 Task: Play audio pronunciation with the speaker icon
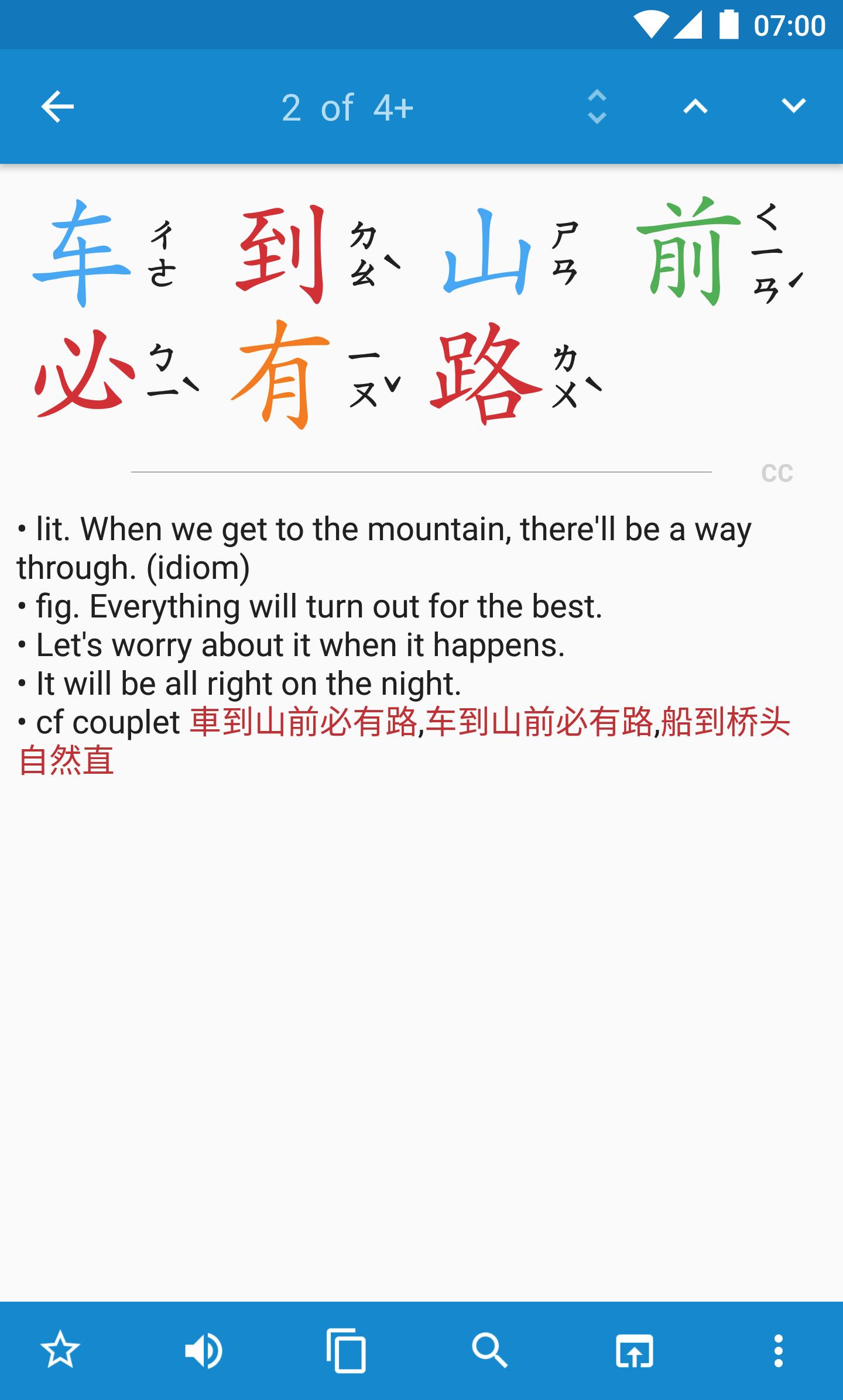(203, 1351)
